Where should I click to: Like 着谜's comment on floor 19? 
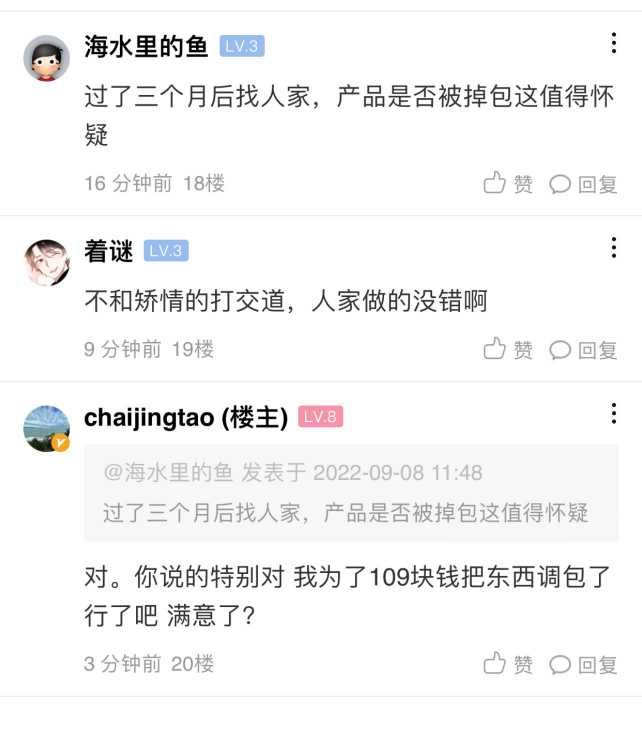point(508,350)
